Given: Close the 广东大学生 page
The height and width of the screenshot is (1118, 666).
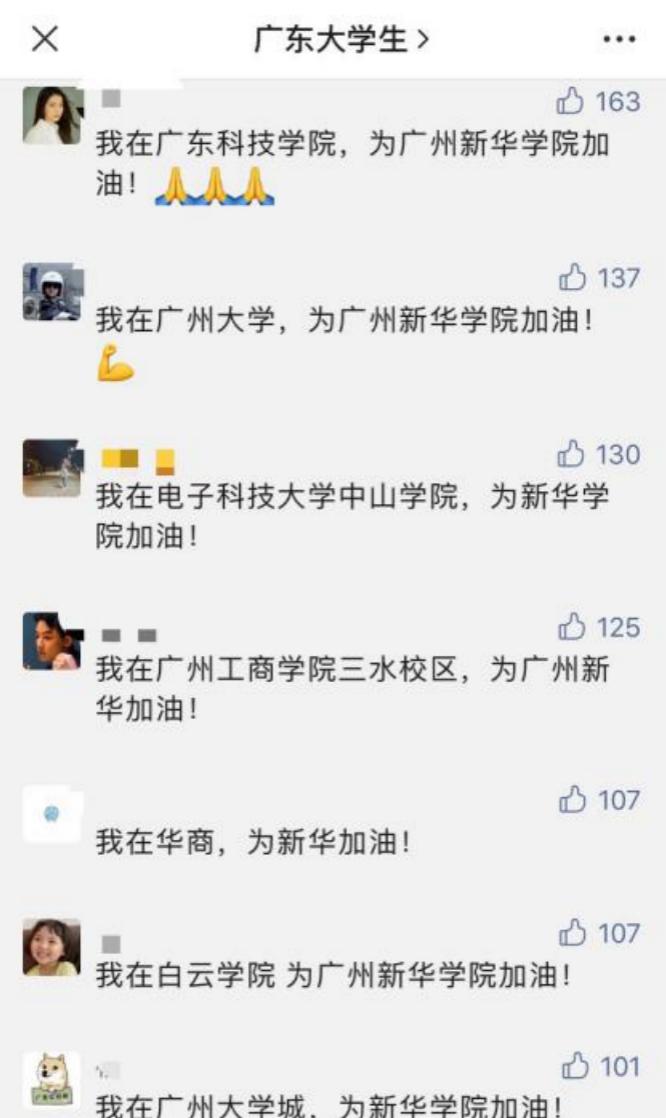Looking at the screenshot, I should pyautogui.click(x=46, y=39).
